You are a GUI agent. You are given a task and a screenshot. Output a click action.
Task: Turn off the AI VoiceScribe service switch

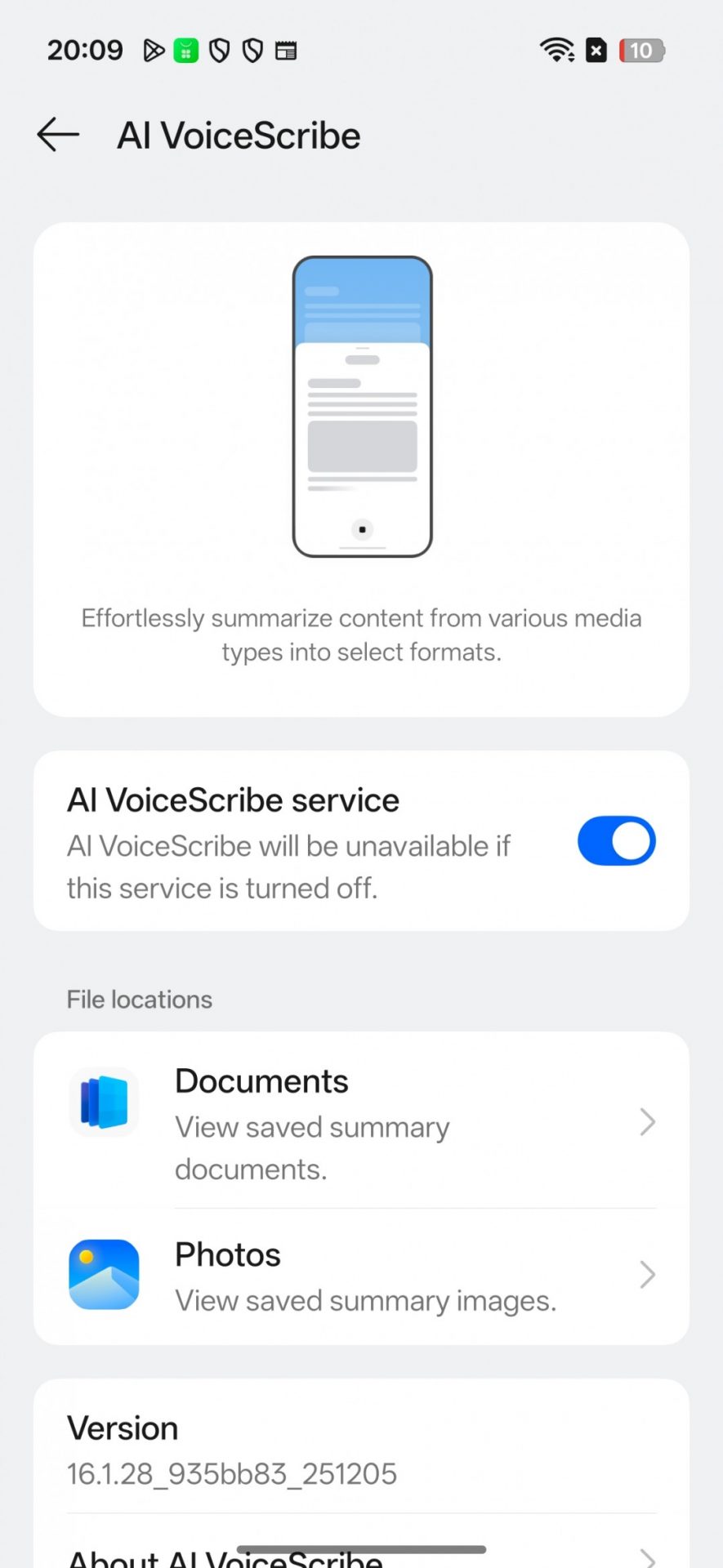pyautogui.click(x=616, y=841)
